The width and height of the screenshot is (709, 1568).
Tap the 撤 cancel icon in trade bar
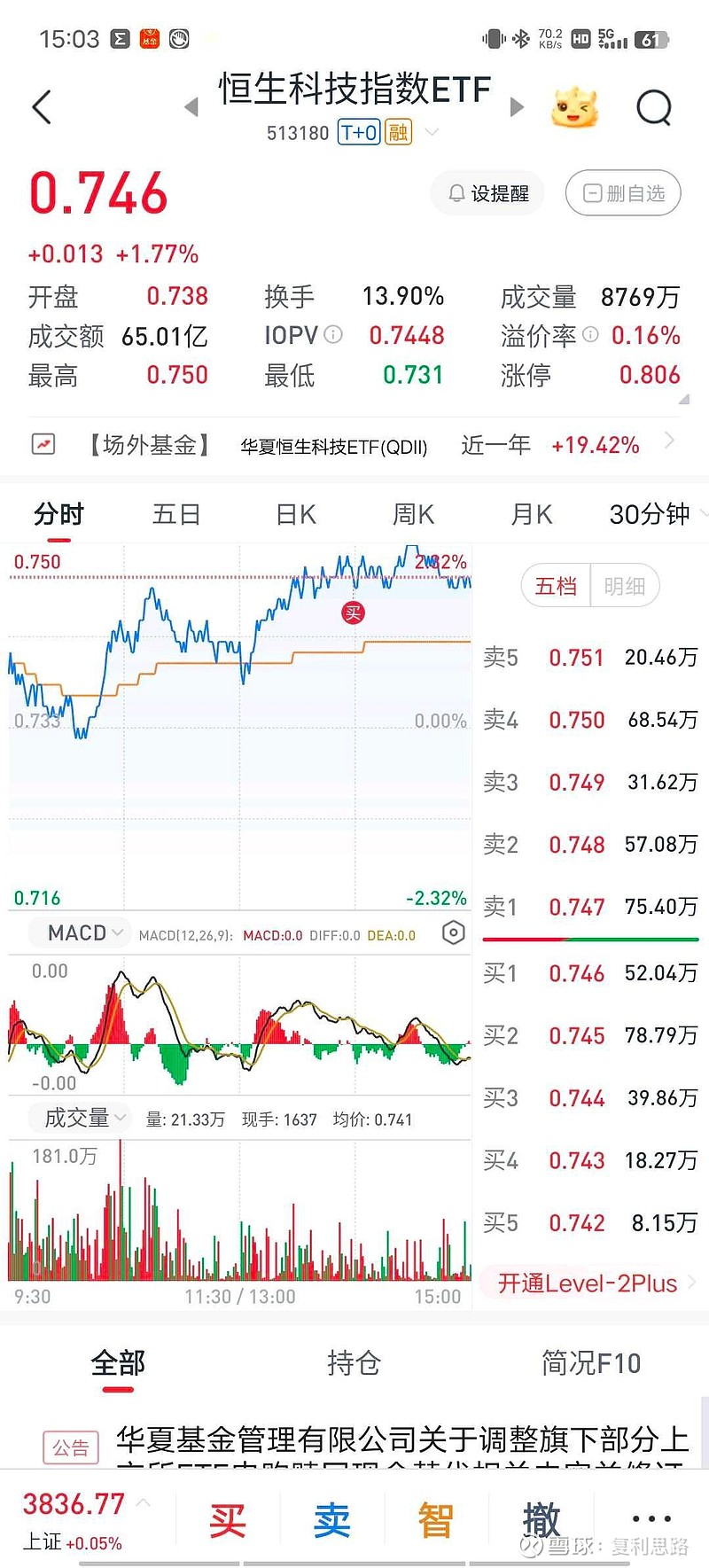click(x=542, y=1518)
